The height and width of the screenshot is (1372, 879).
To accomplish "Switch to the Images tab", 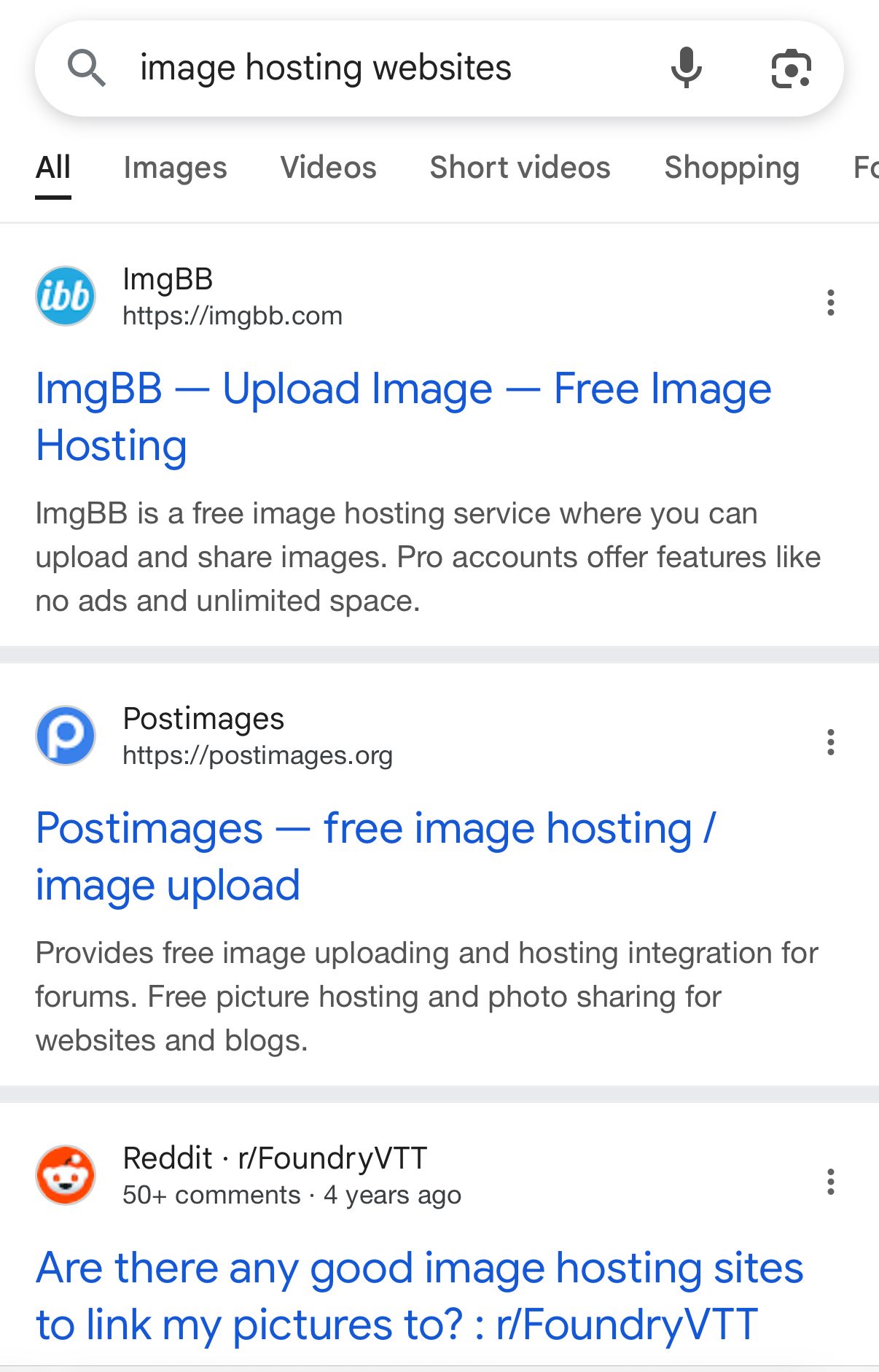I will pyautogui.click(x=175, y=168).
